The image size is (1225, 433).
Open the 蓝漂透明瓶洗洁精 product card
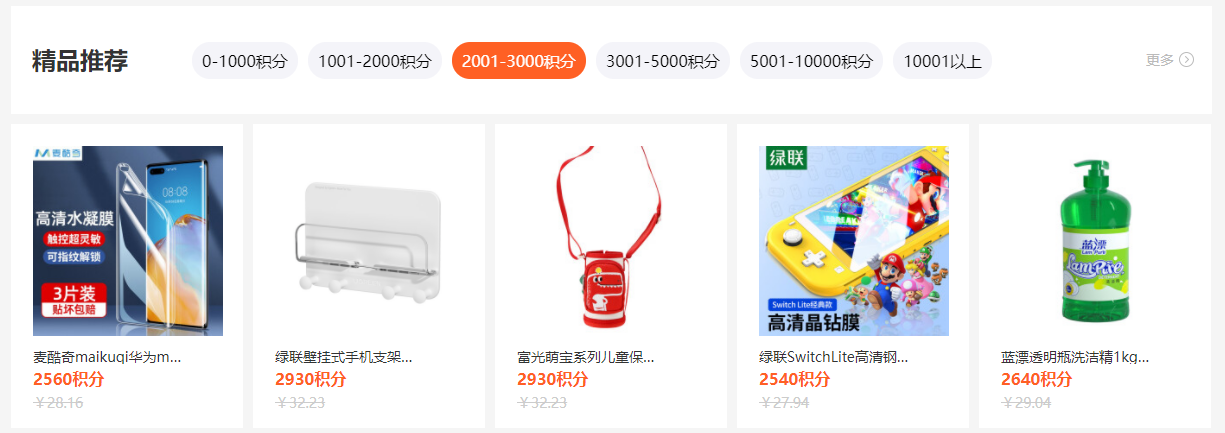[1095, 241]
